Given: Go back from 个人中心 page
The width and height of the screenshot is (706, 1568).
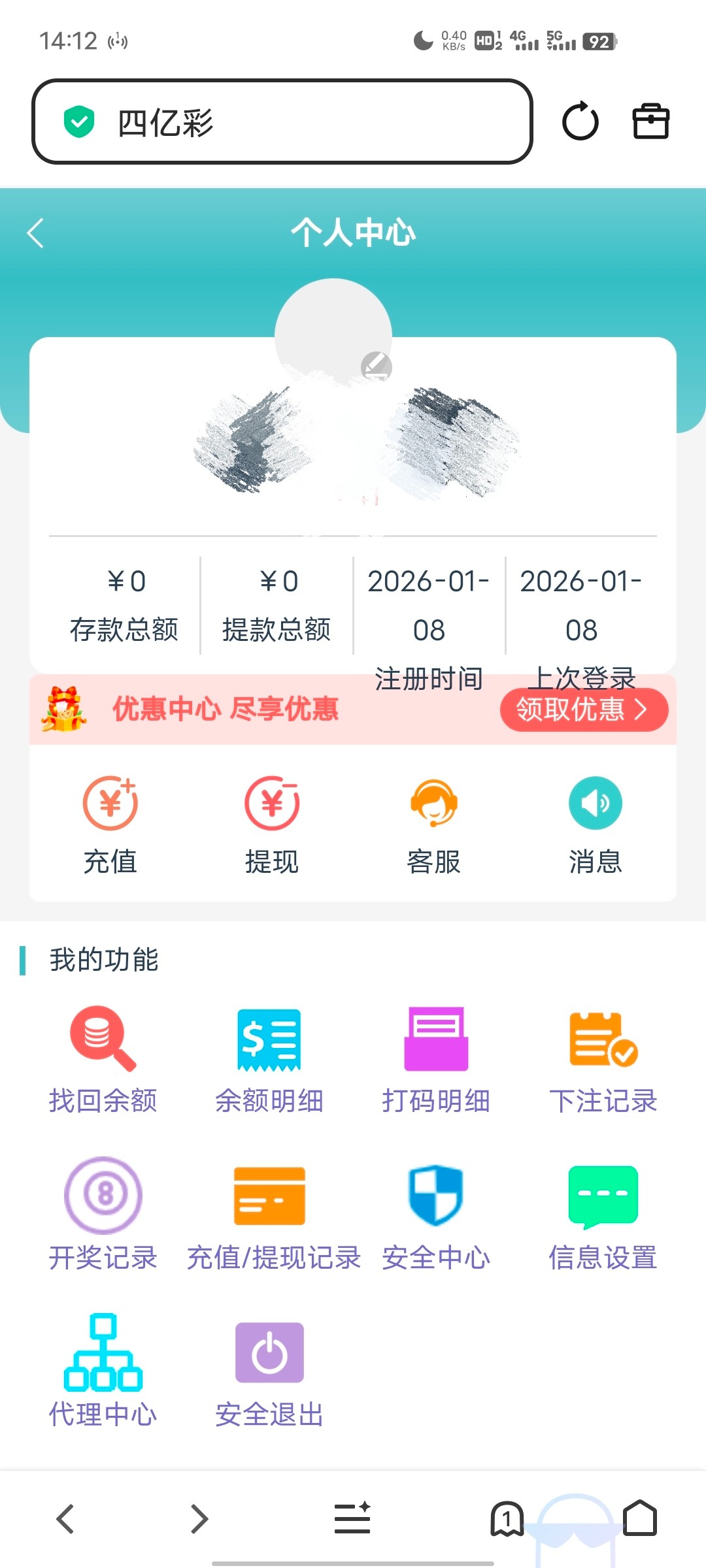Looking at the screenshot, I should 36,233.
